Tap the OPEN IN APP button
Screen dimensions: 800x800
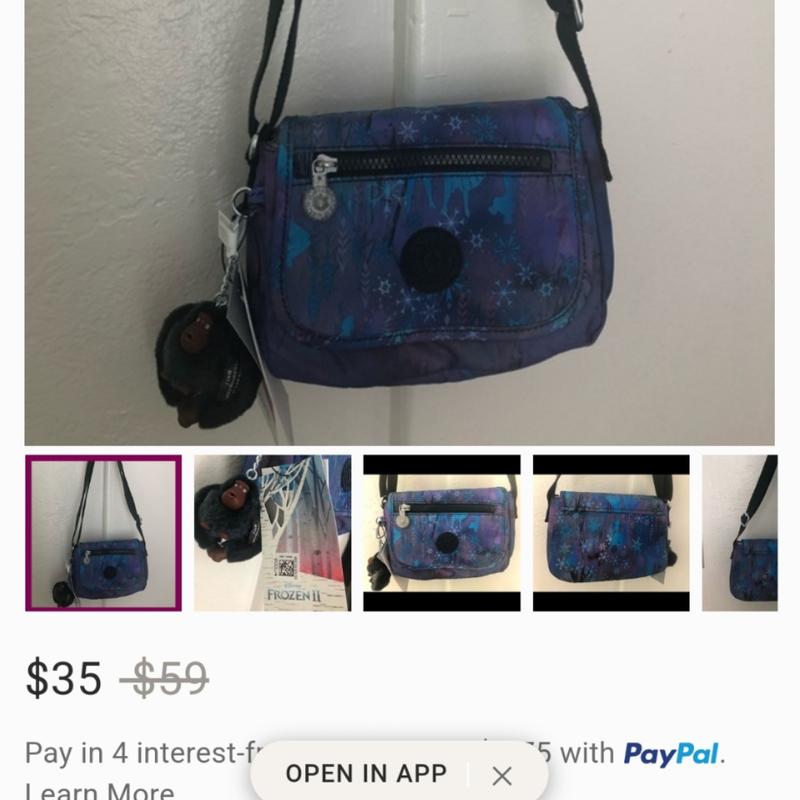[366, 773]
